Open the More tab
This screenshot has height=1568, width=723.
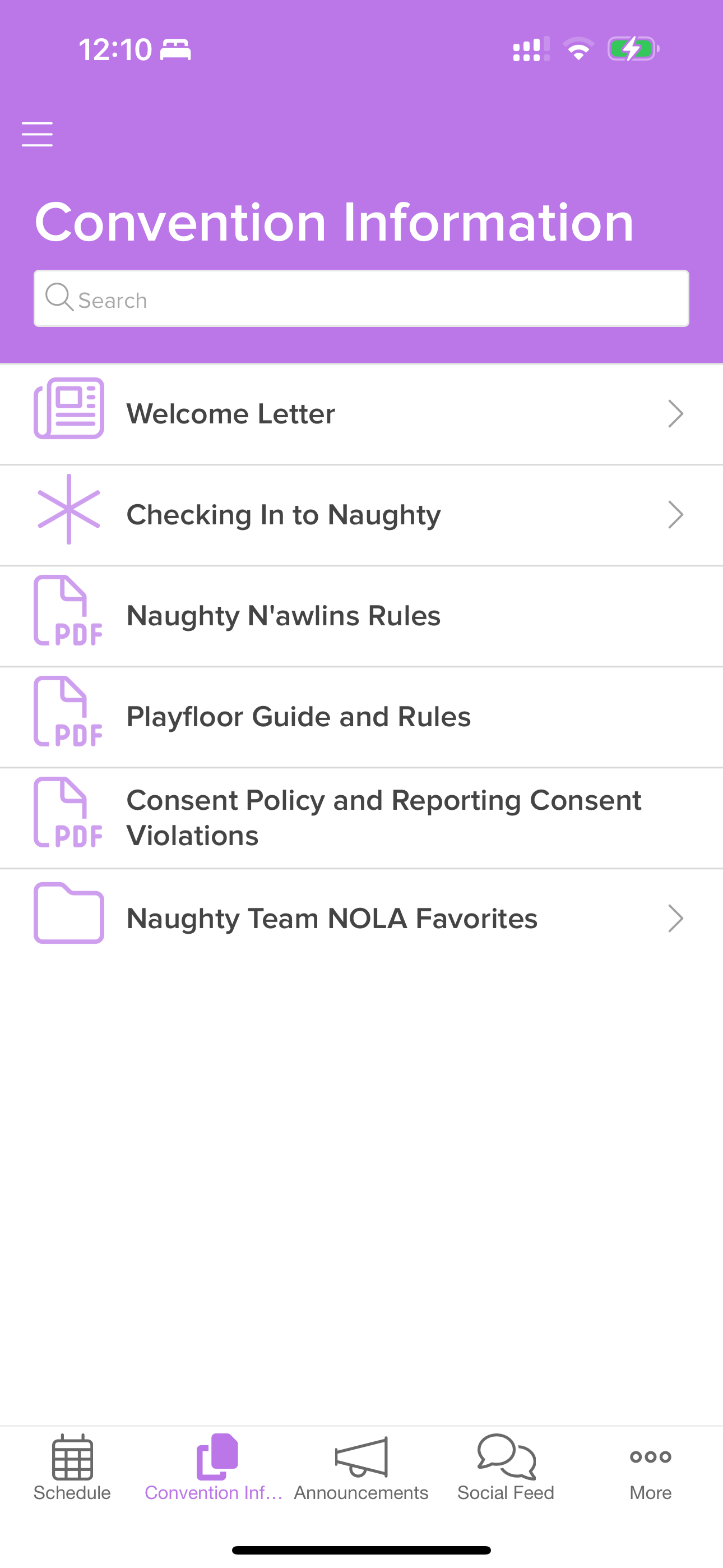tap(651, 1468)
